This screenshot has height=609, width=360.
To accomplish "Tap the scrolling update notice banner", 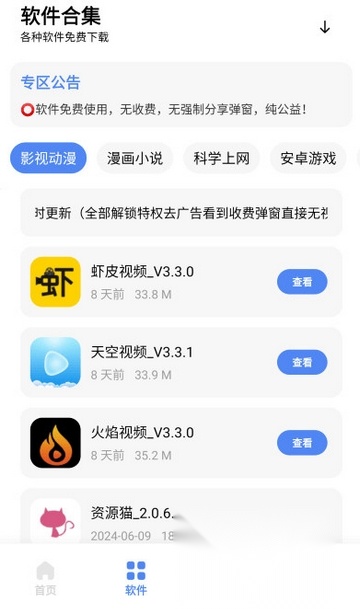I will pos(181,213).
